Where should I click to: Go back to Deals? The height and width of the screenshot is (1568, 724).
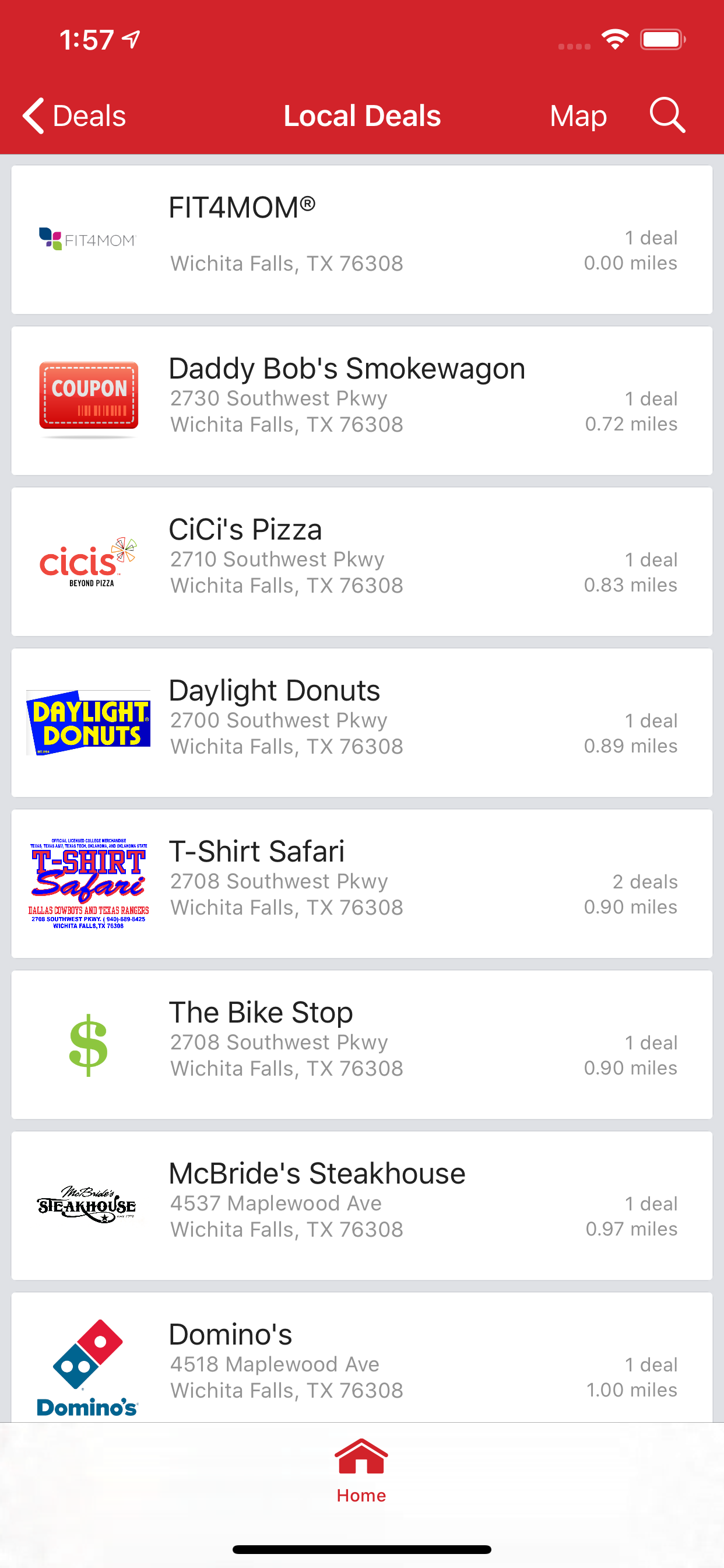[73, 116]
